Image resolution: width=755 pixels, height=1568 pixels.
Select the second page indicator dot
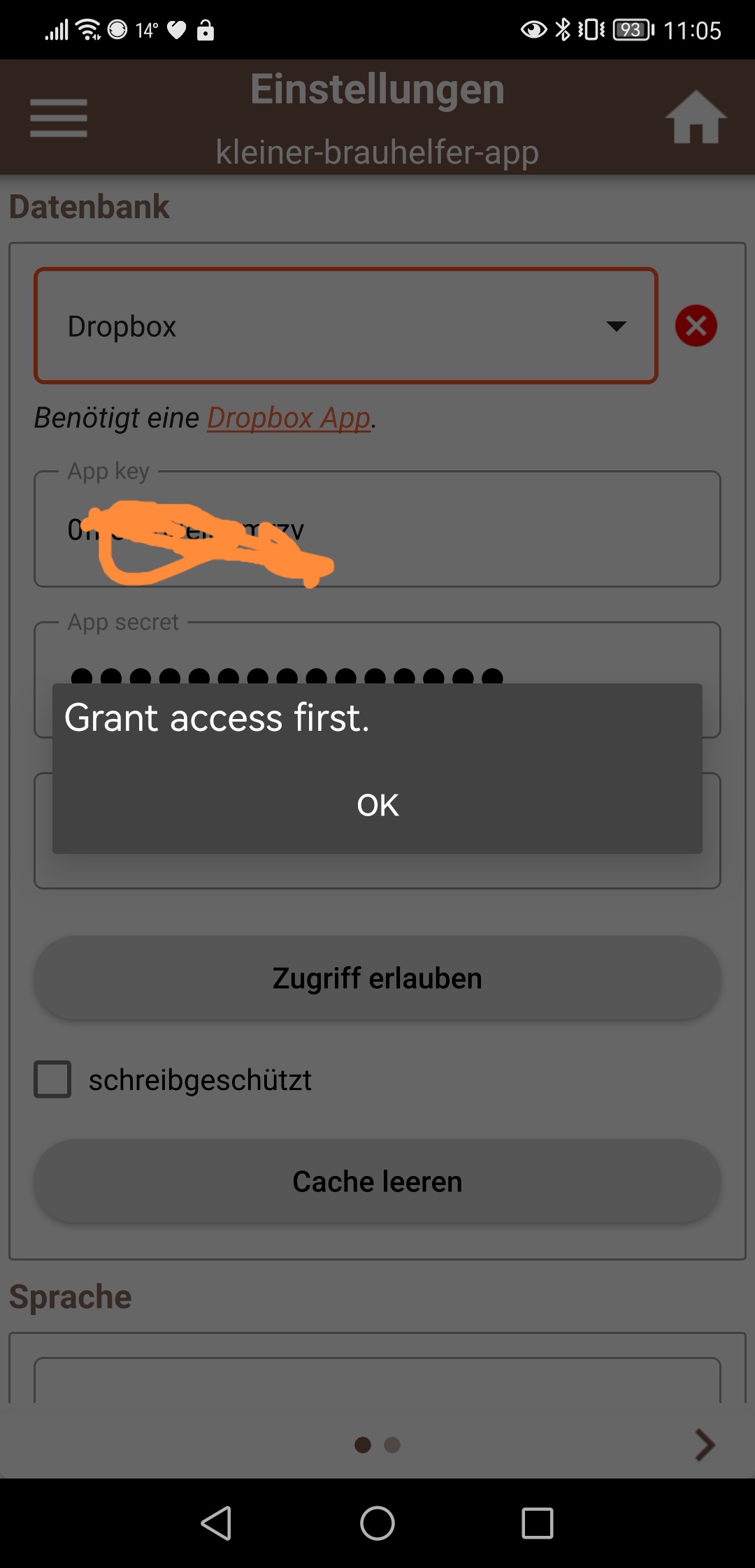[392, 1444]
